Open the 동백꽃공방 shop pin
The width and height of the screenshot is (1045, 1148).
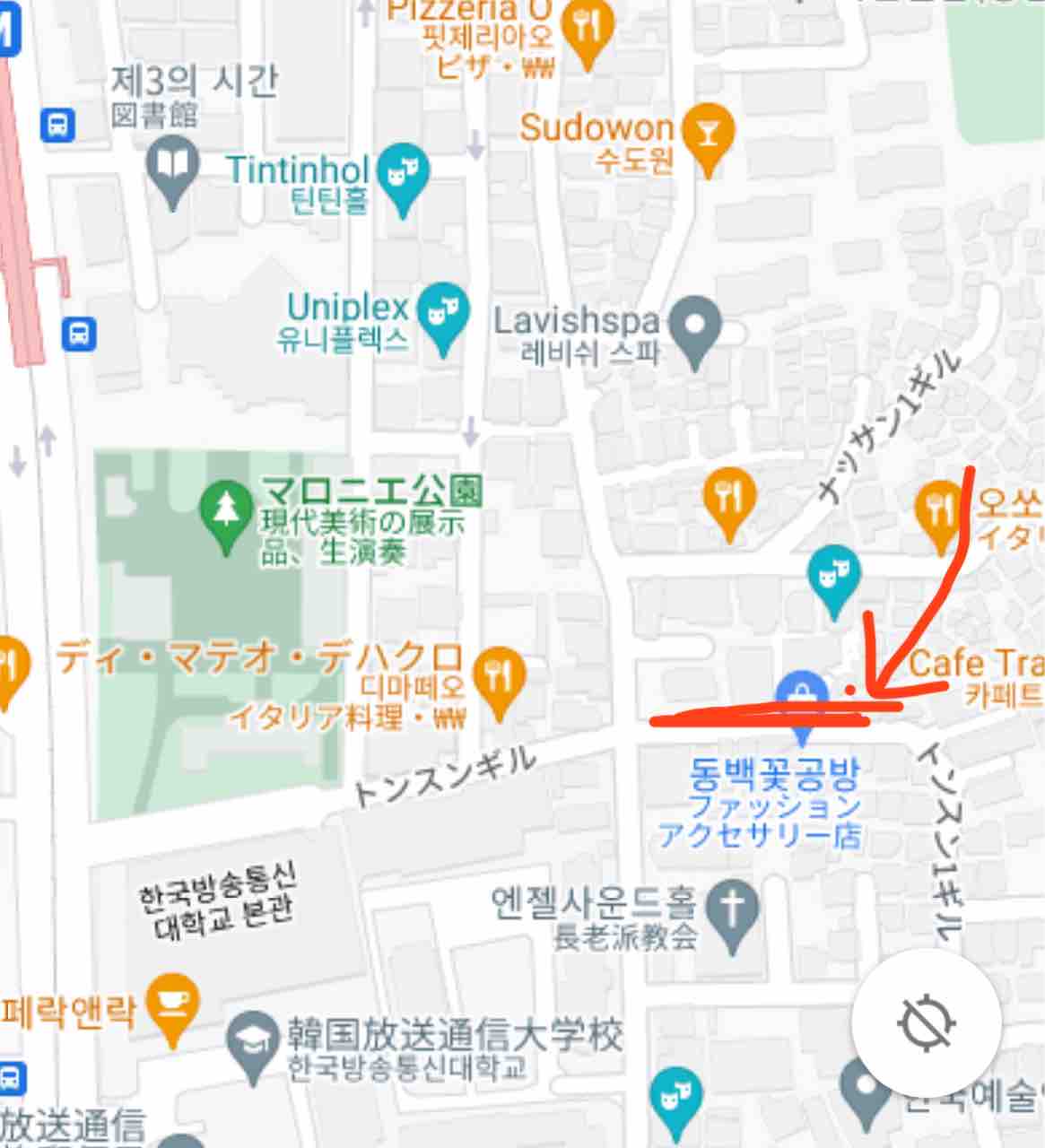click(x=802, y=702)
